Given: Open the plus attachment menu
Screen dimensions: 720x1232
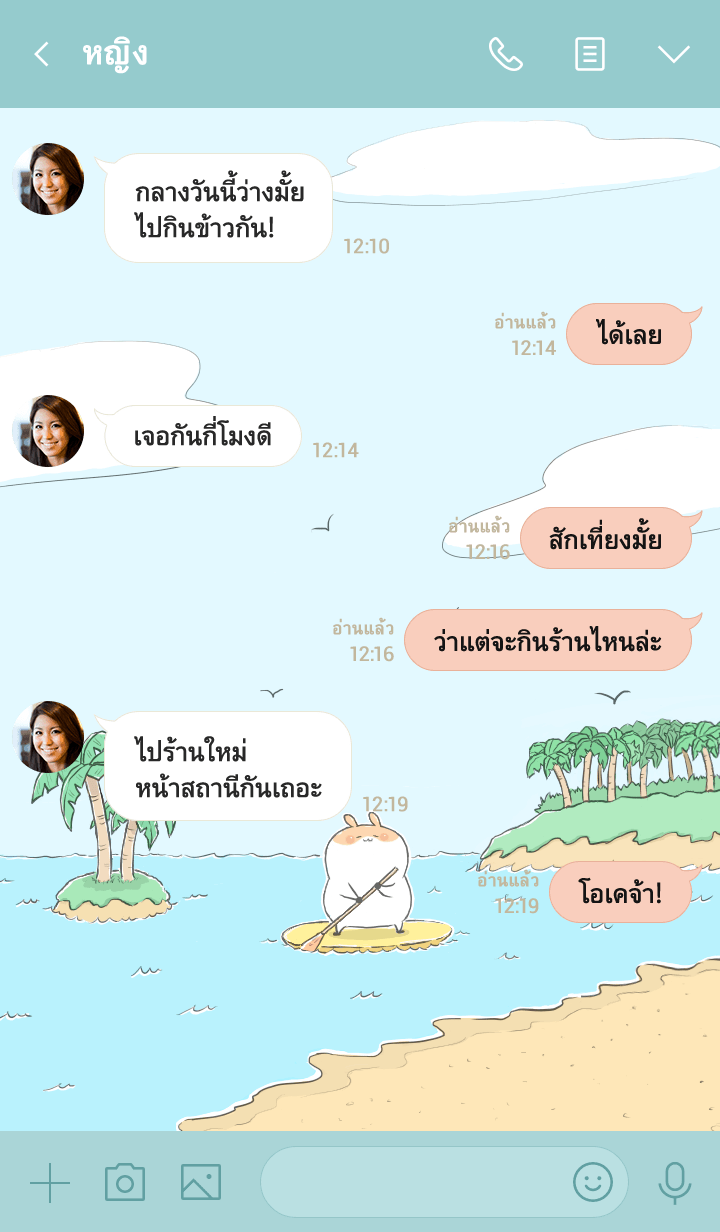Looking at the screenshot, I should [x=50, y=1183].
